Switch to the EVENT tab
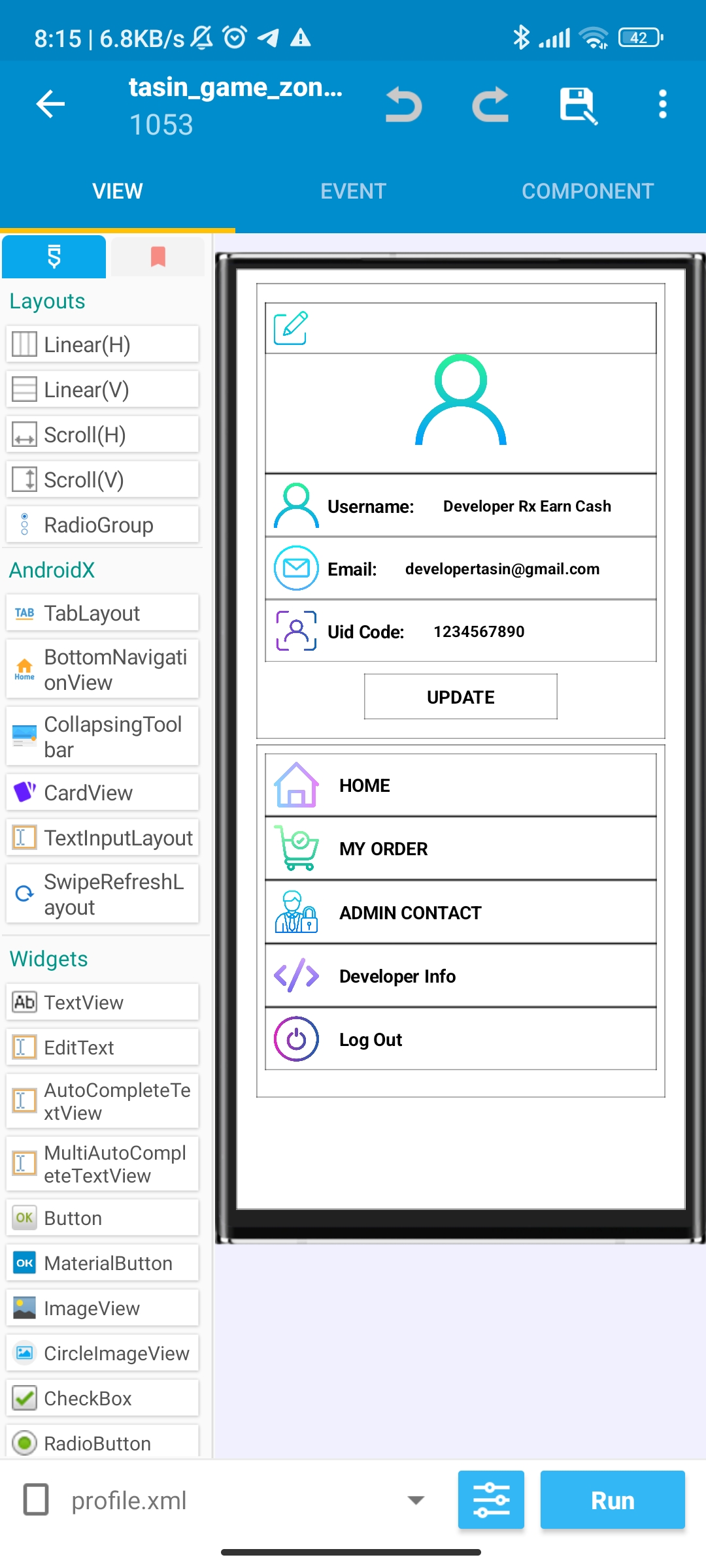 click(x=353, y=191)
